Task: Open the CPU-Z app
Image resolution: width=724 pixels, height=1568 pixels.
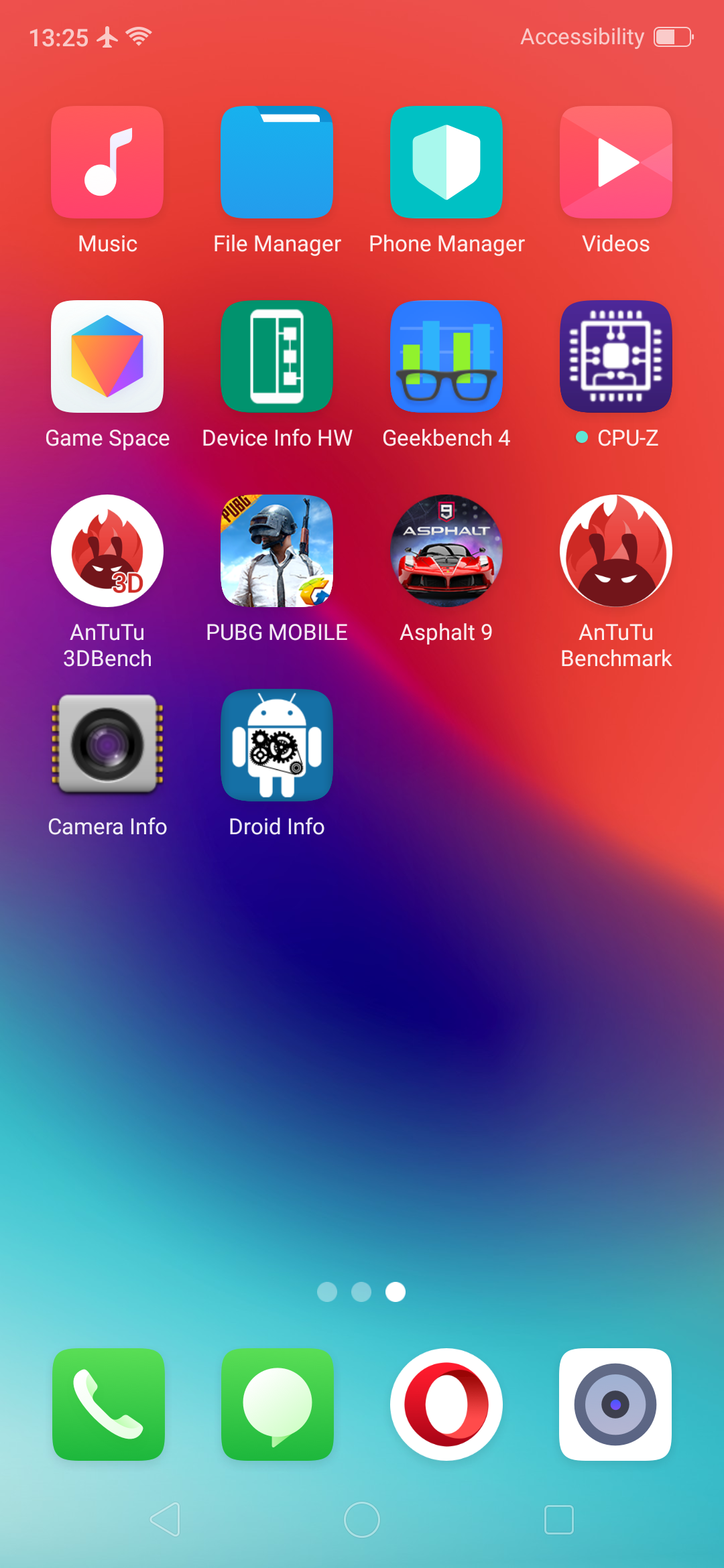Action: pyautogui.click(x=616, y=357)
